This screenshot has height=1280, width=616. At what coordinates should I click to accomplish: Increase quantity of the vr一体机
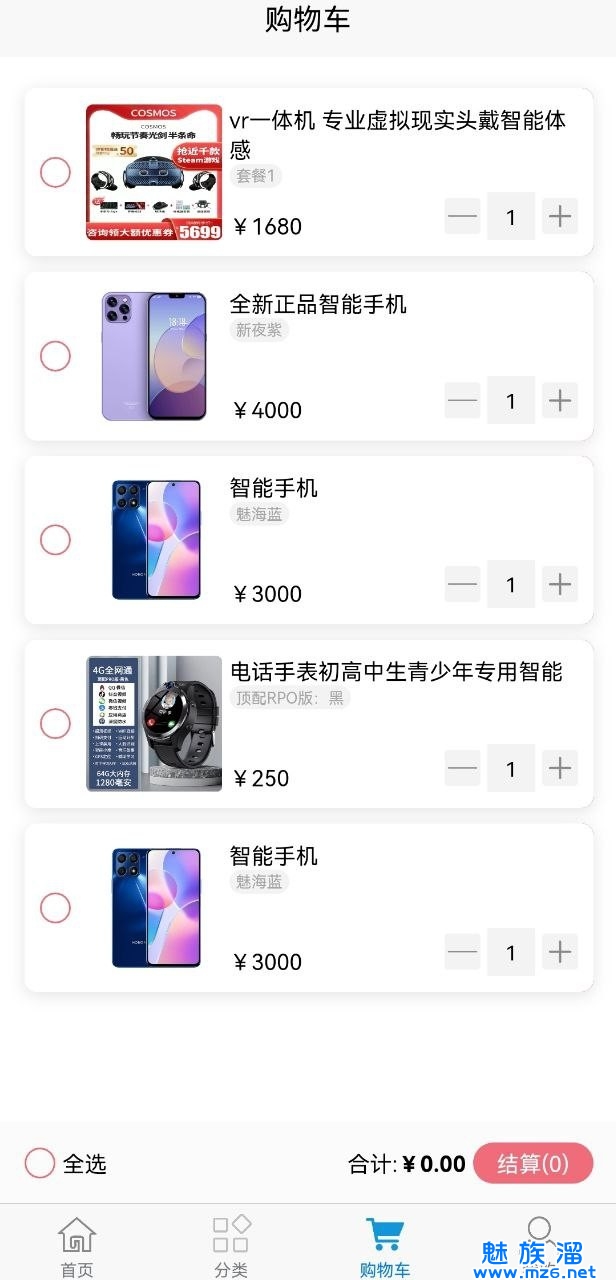tap(560, 216)
